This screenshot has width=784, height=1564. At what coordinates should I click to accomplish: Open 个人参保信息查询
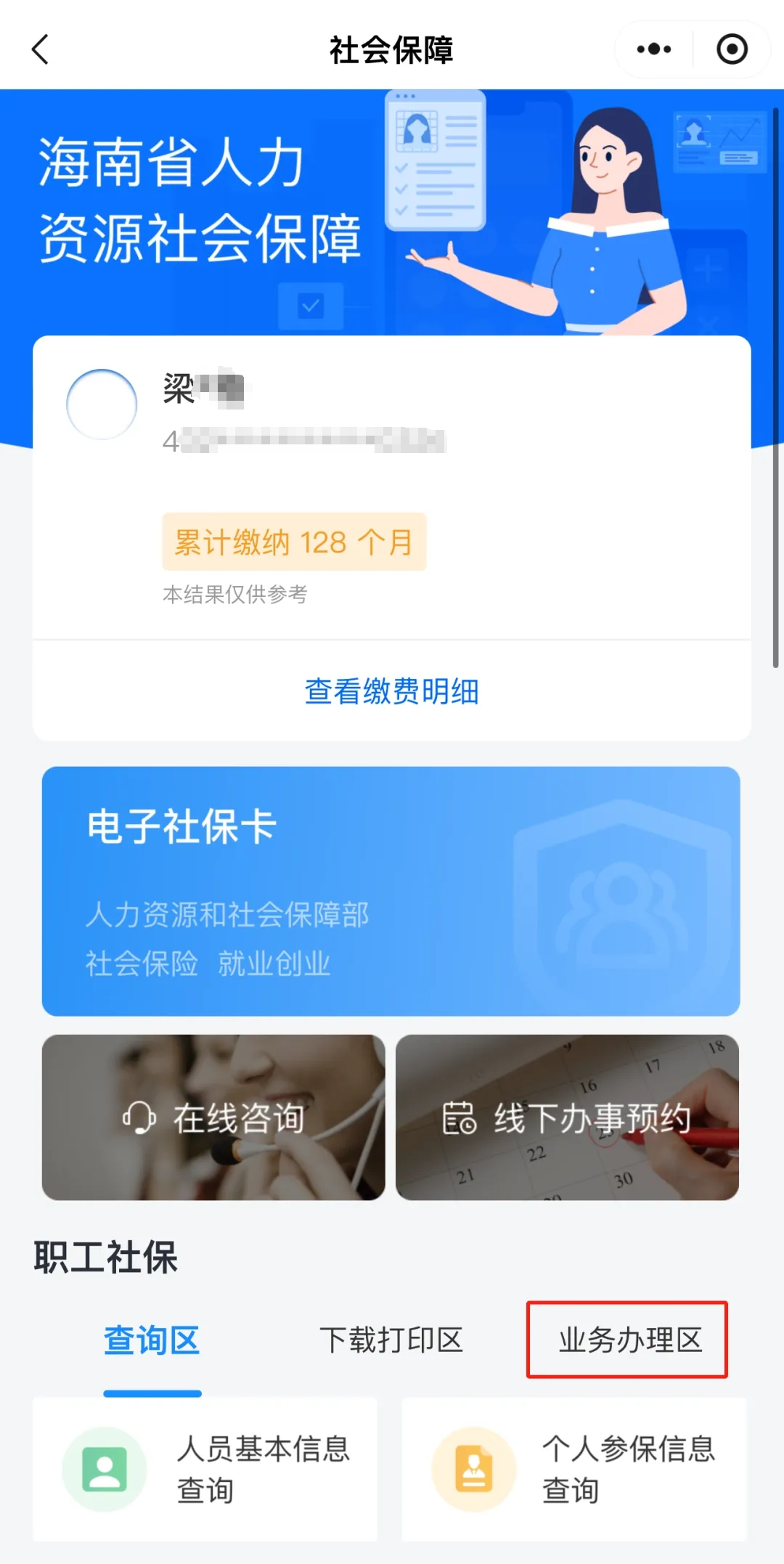pyautogui.click(x=573, y=1469)
